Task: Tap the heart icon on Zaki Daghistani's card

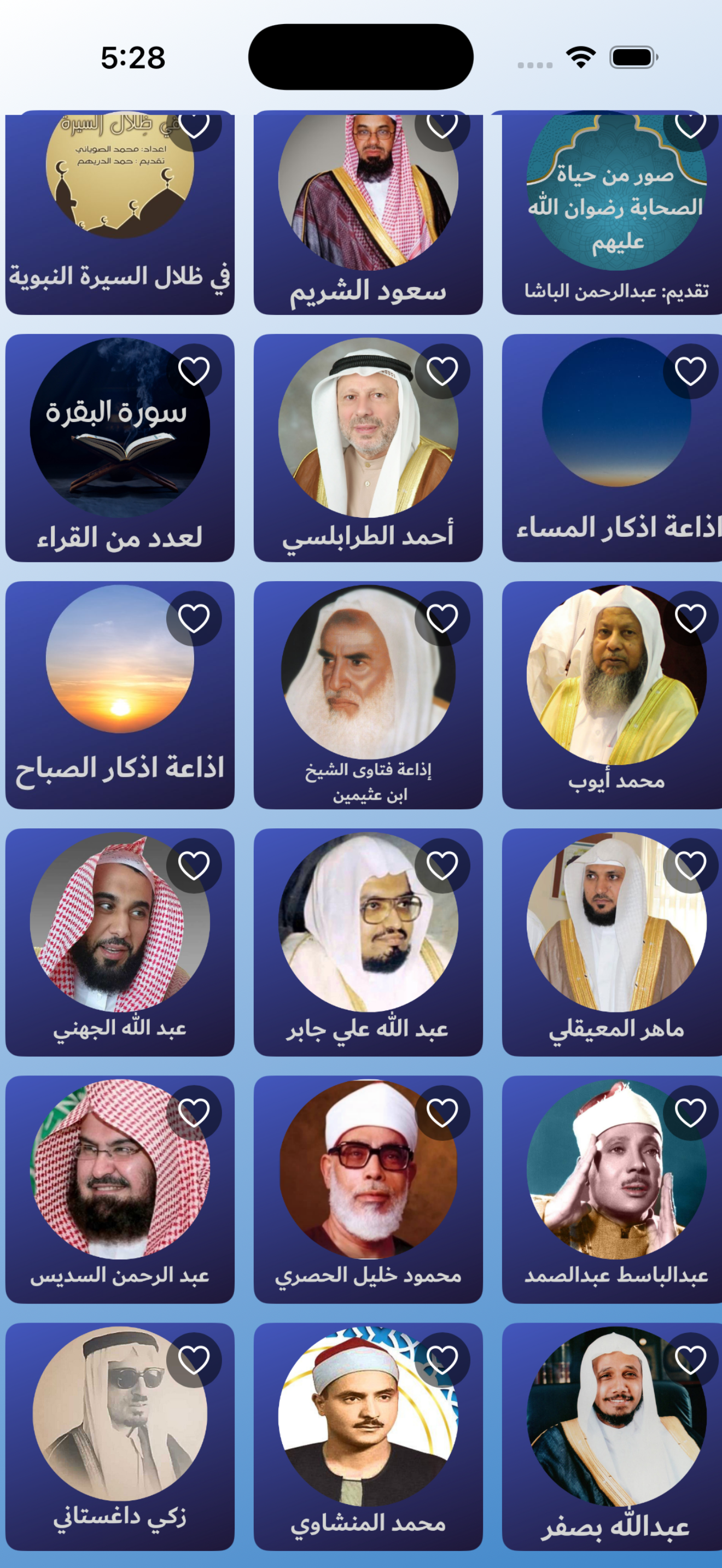Action: 195,1360
